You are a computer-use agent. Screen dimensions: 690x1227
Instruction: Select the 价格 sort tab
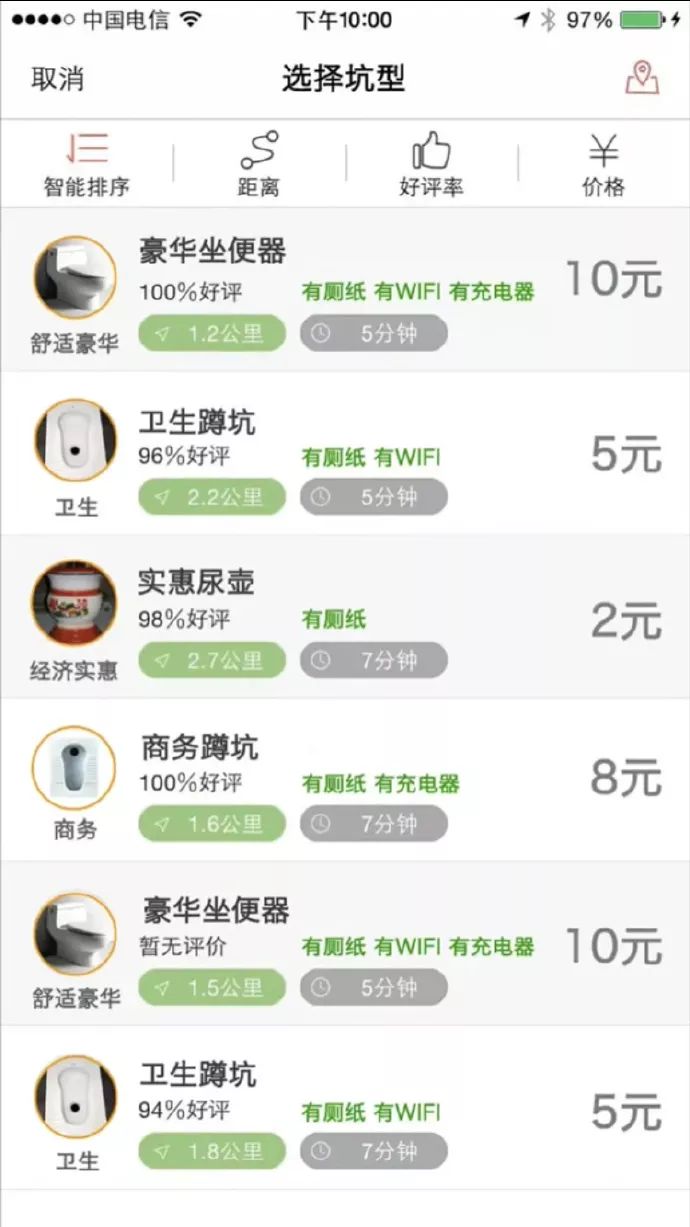tap(603, 164)
